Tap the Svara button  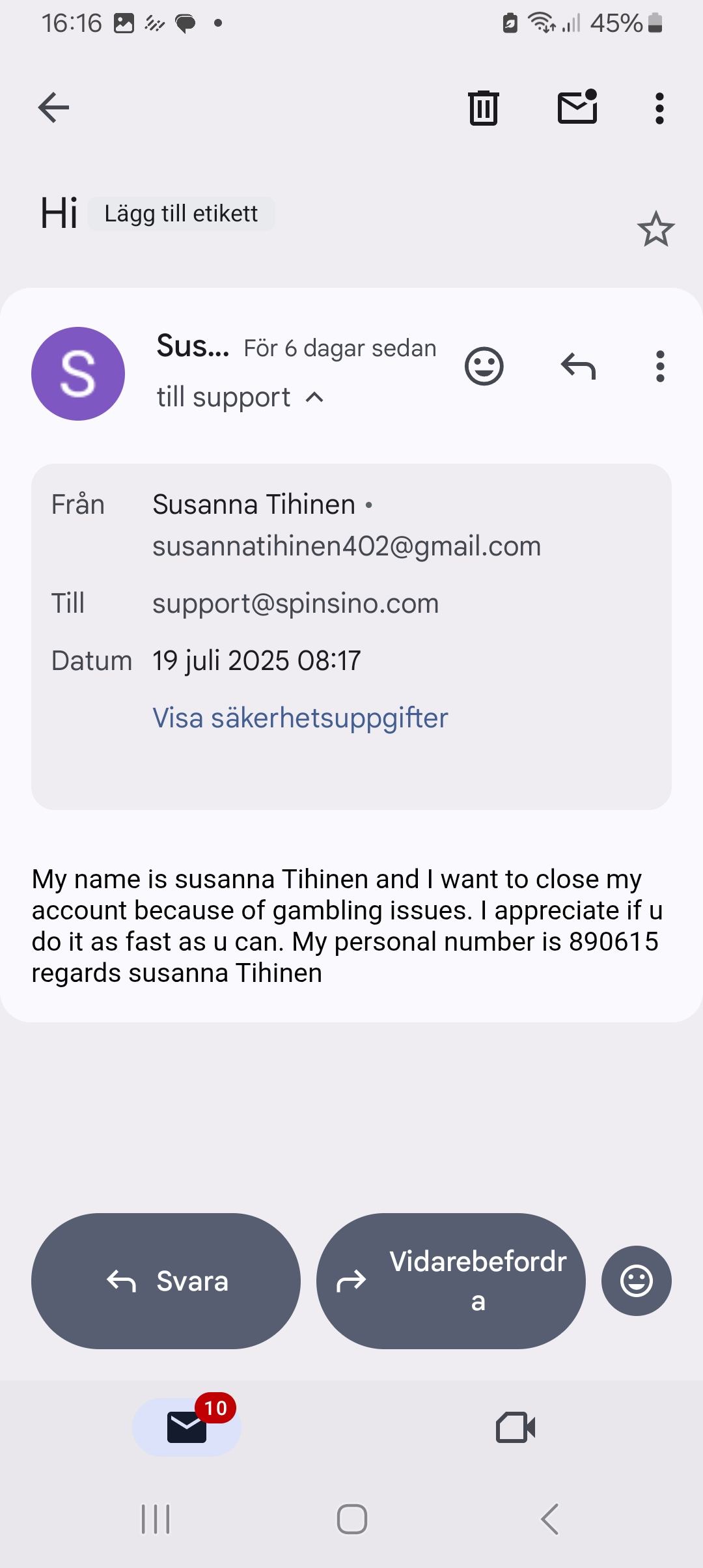[166, 1281]
